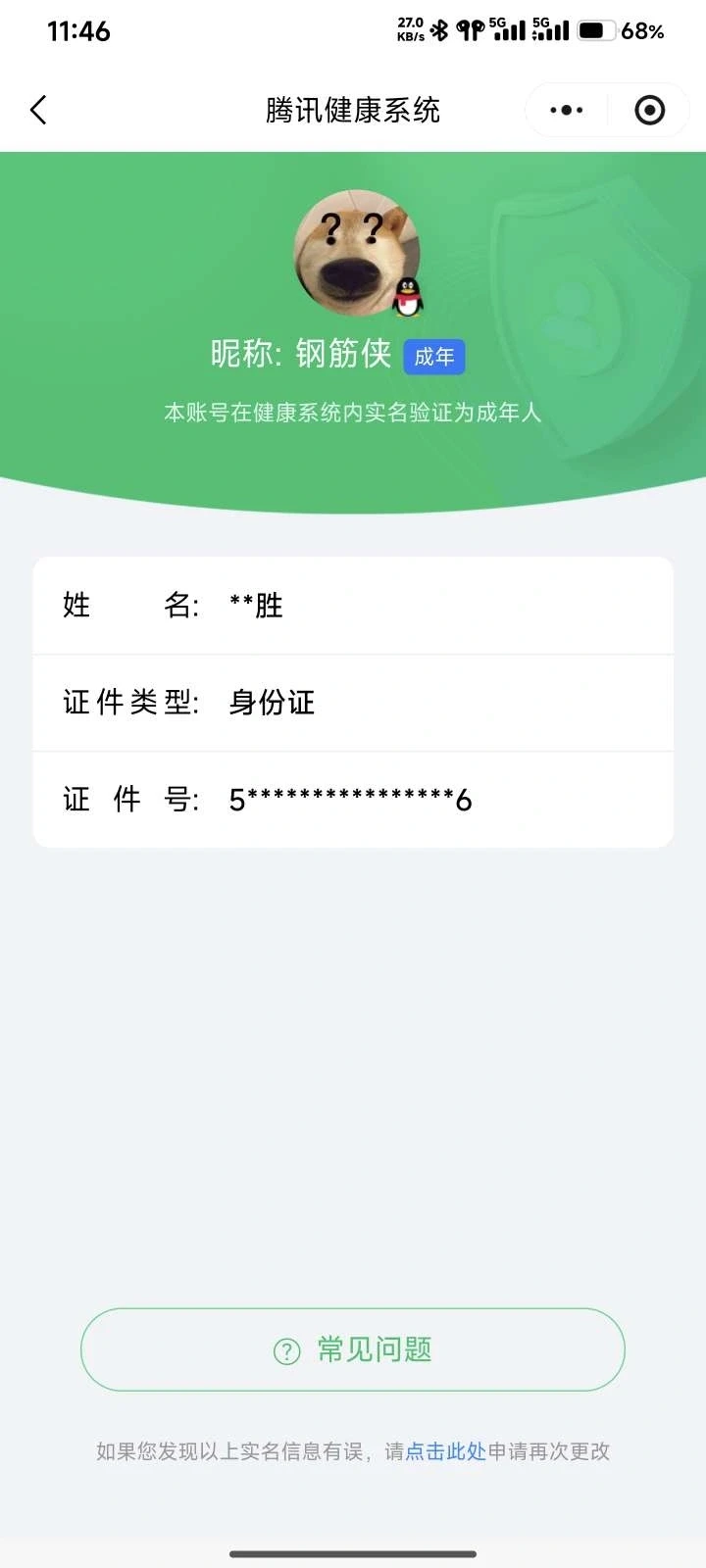Screen dimensions: 706x1568
Task: Tap the home indicator bar at bottom
Action: 353,1553
